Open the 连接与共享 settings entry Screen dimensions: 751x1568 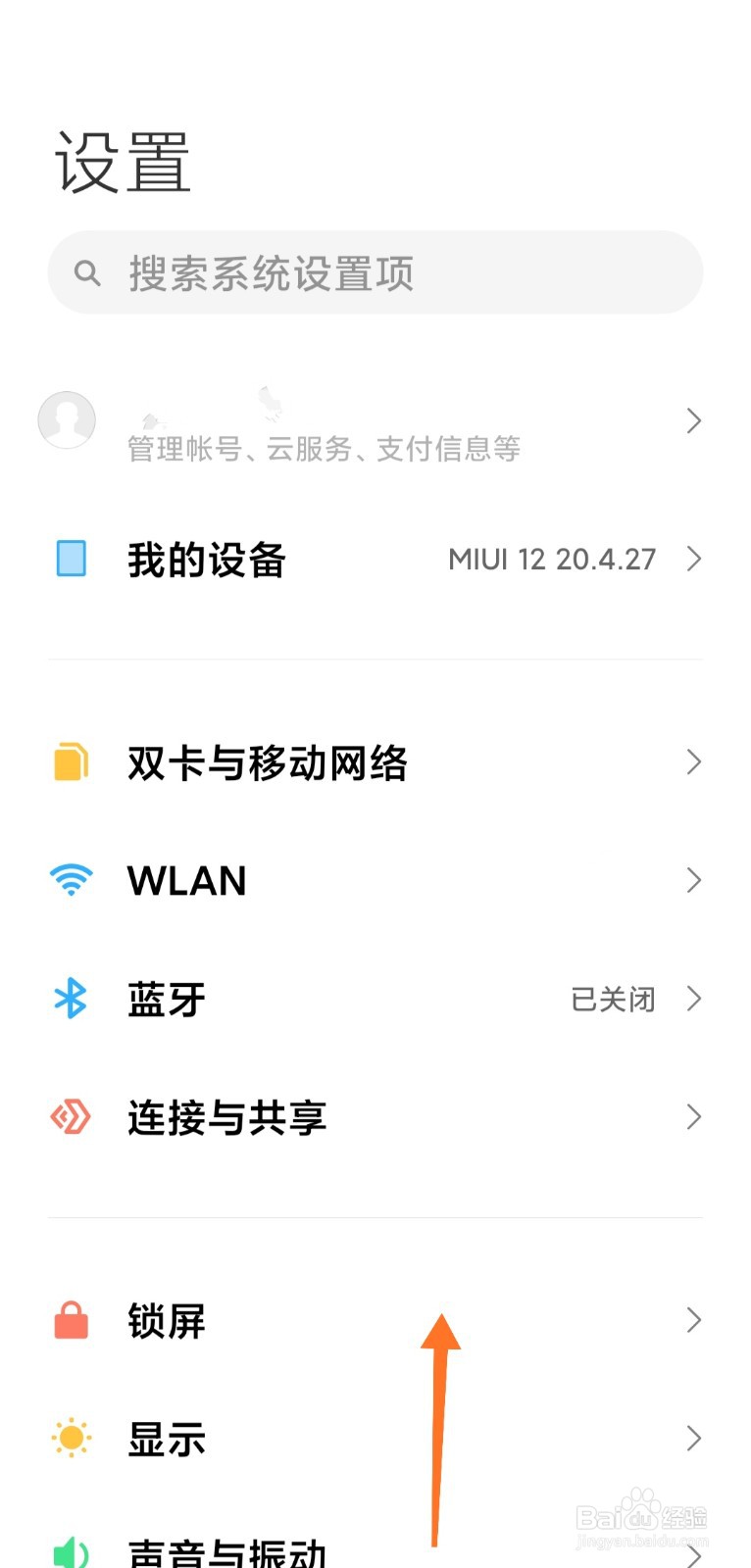226,1116
